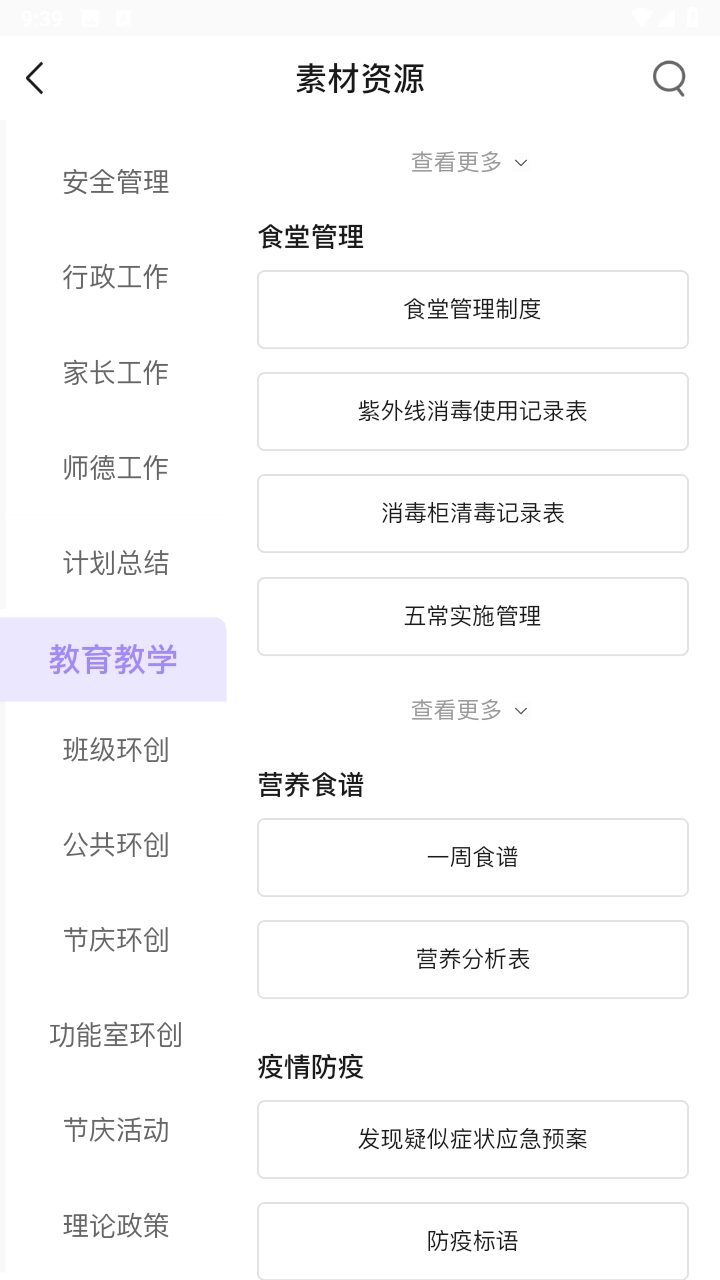Open the 理论政策 sidebar entry
720x1280 pixels.
pos(115,1227)
